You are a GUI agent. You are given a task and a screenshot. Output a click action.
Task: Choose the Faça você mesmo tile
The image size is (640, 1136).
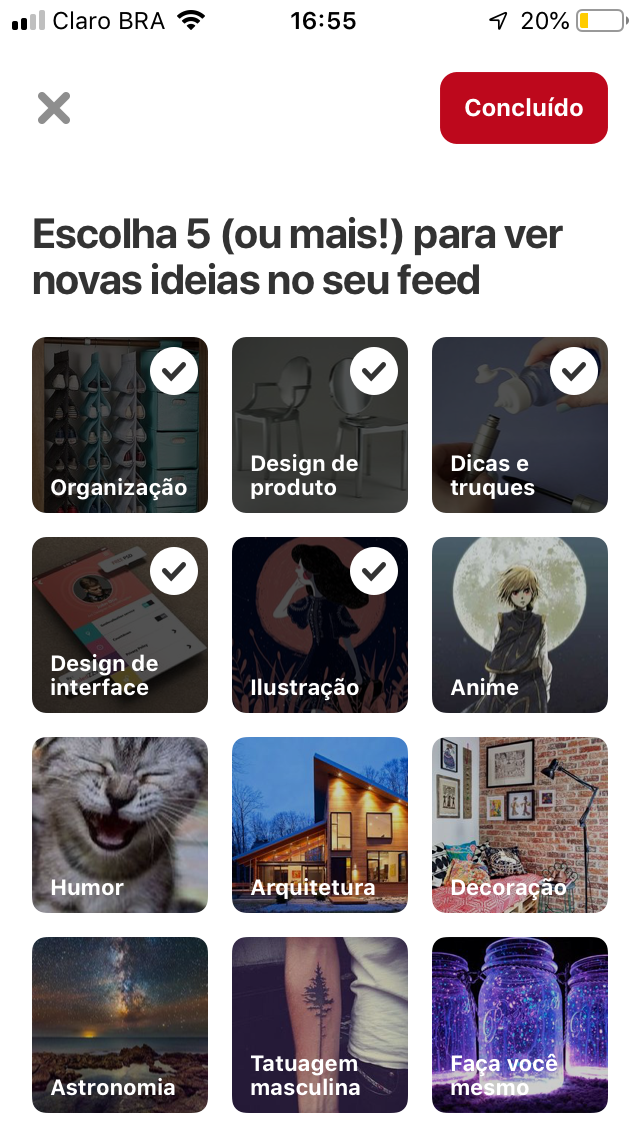520,1024
